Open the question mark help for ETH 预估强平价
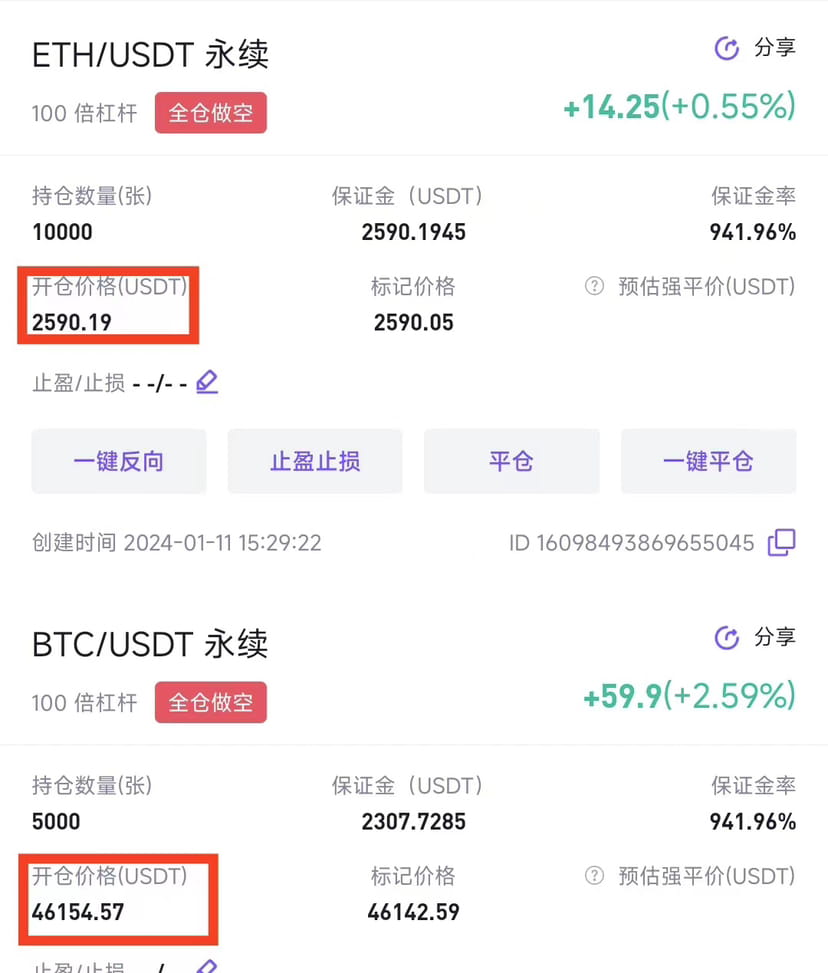The image size is (828, 973). pos(594,287)
